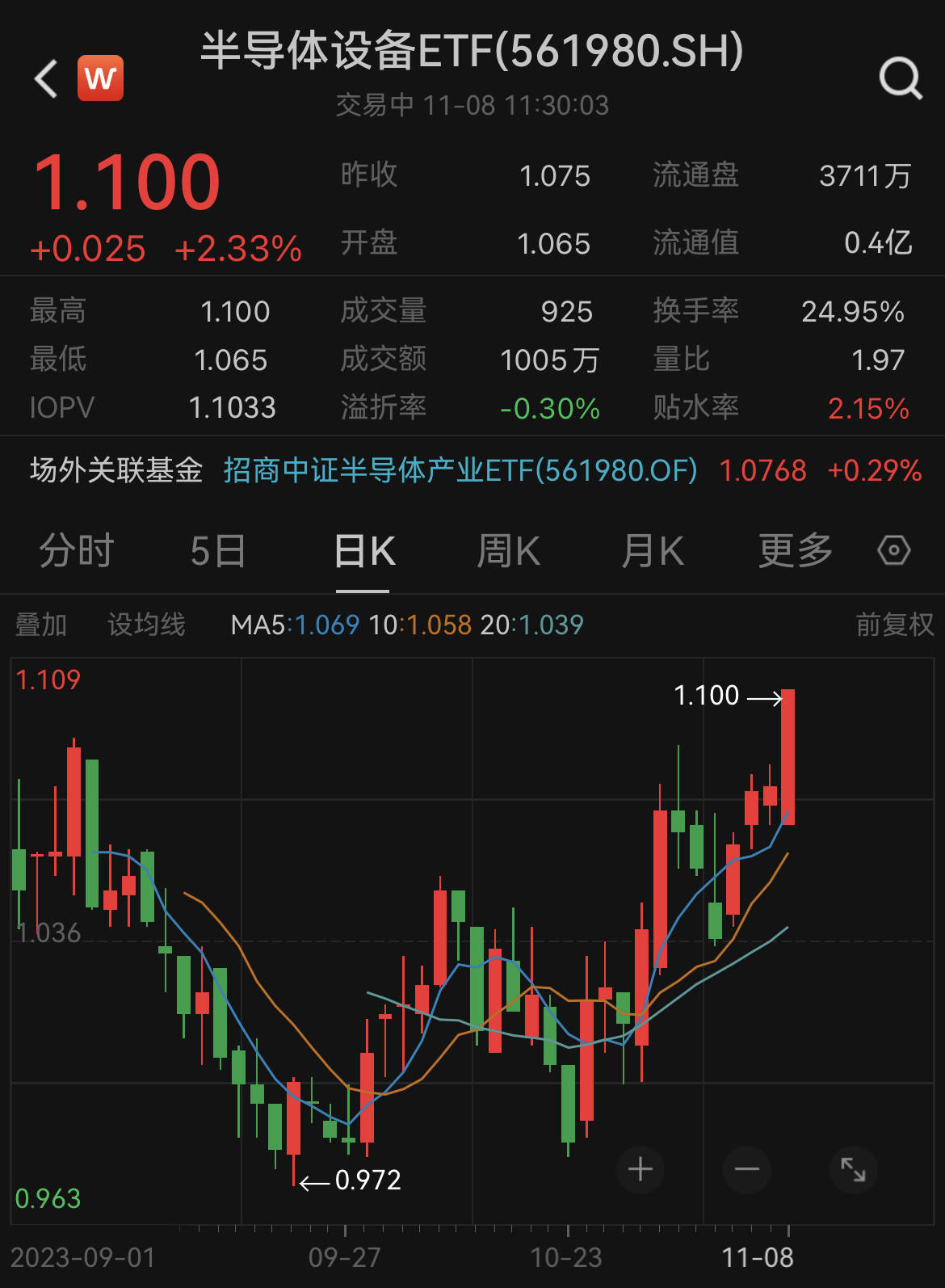Open the Wind app home icon
Screen dimensions: 945x1288
tap(99, 77)
